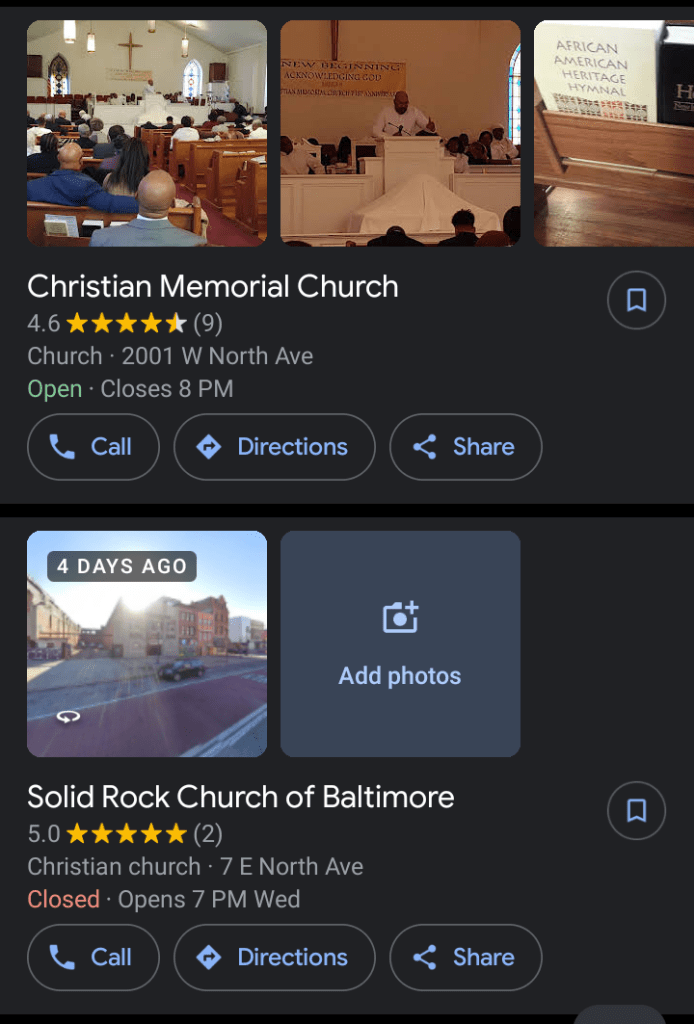694x1024 pixels.
Task: Open the Solid Rock Church of Baltimore listing
Action: 240,797
